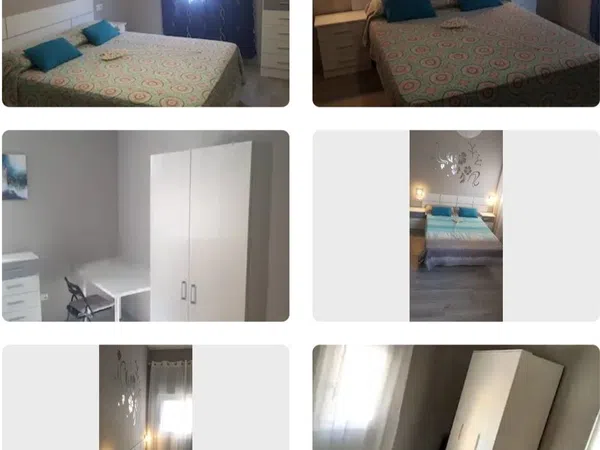Open the bedroom photo with mirror wall decor

click(x=456, y=226)
